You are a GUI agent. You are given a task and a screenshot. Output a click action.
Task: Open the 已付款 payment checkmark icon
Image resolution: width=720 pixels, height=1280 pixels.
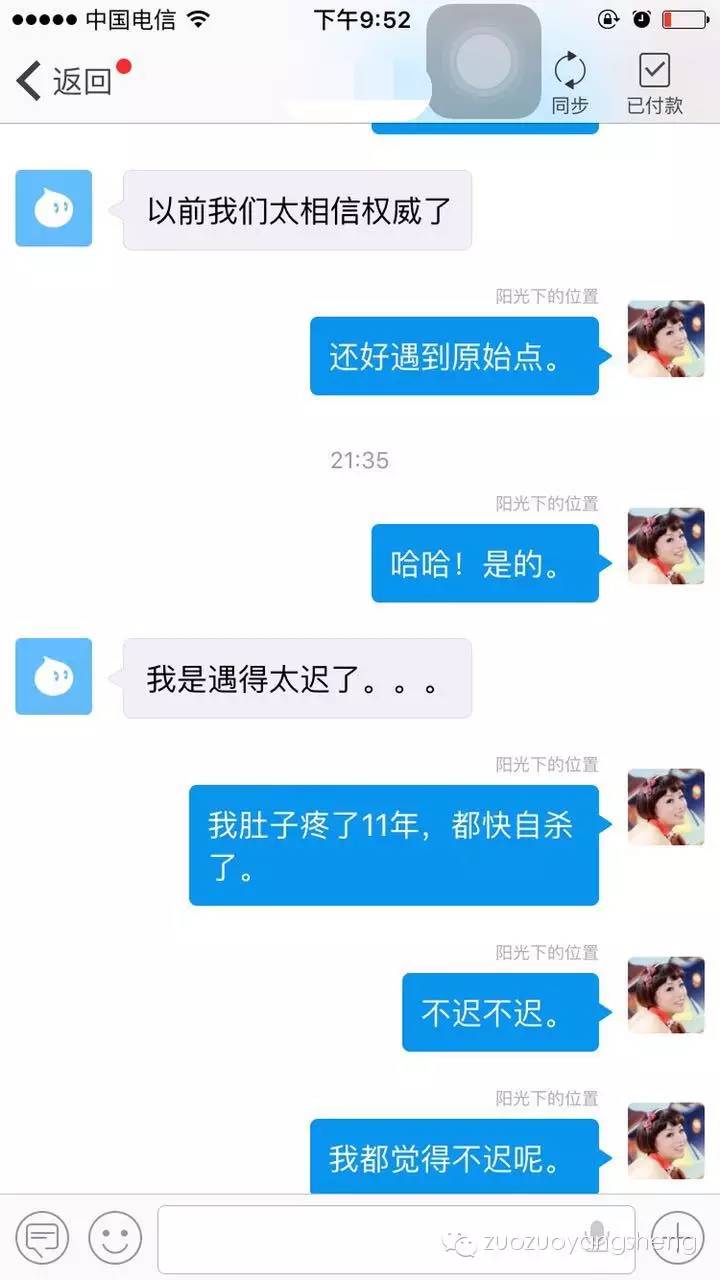(654, 75)
